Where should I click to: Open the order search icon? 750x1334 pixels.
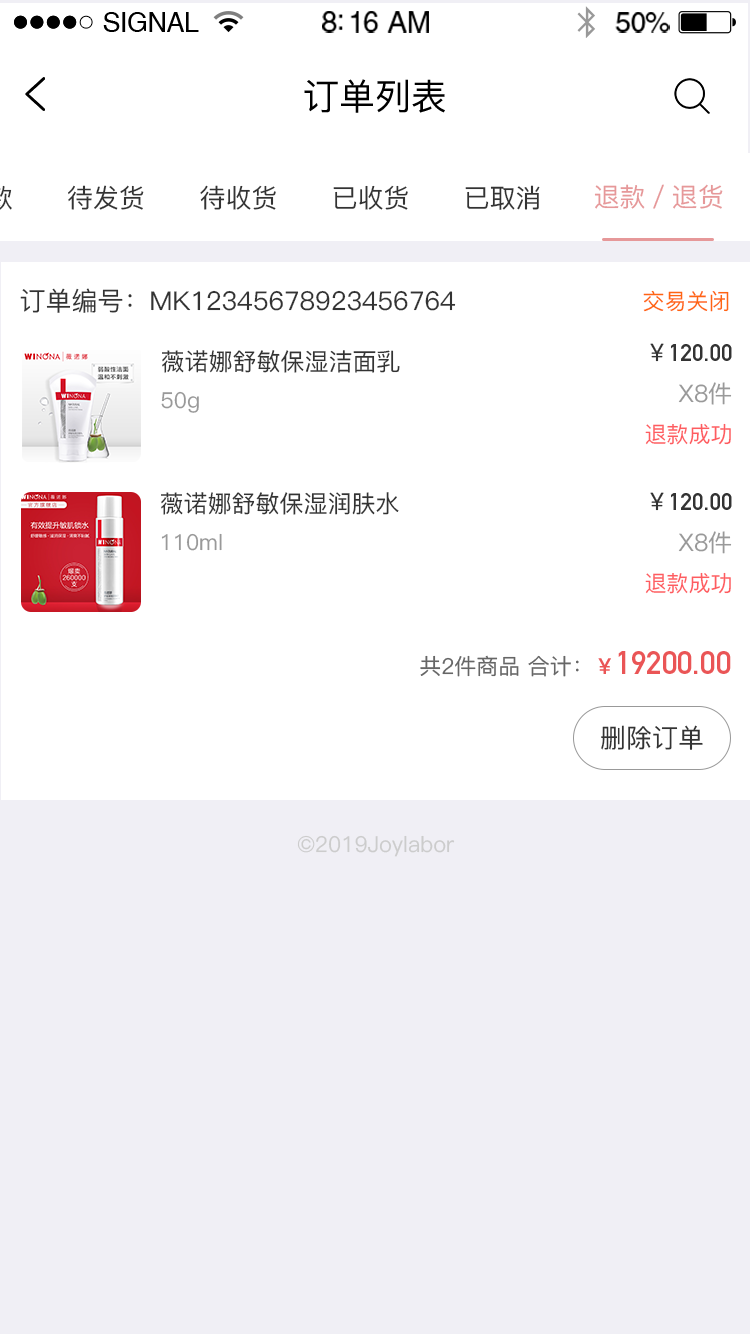[691, 97]
